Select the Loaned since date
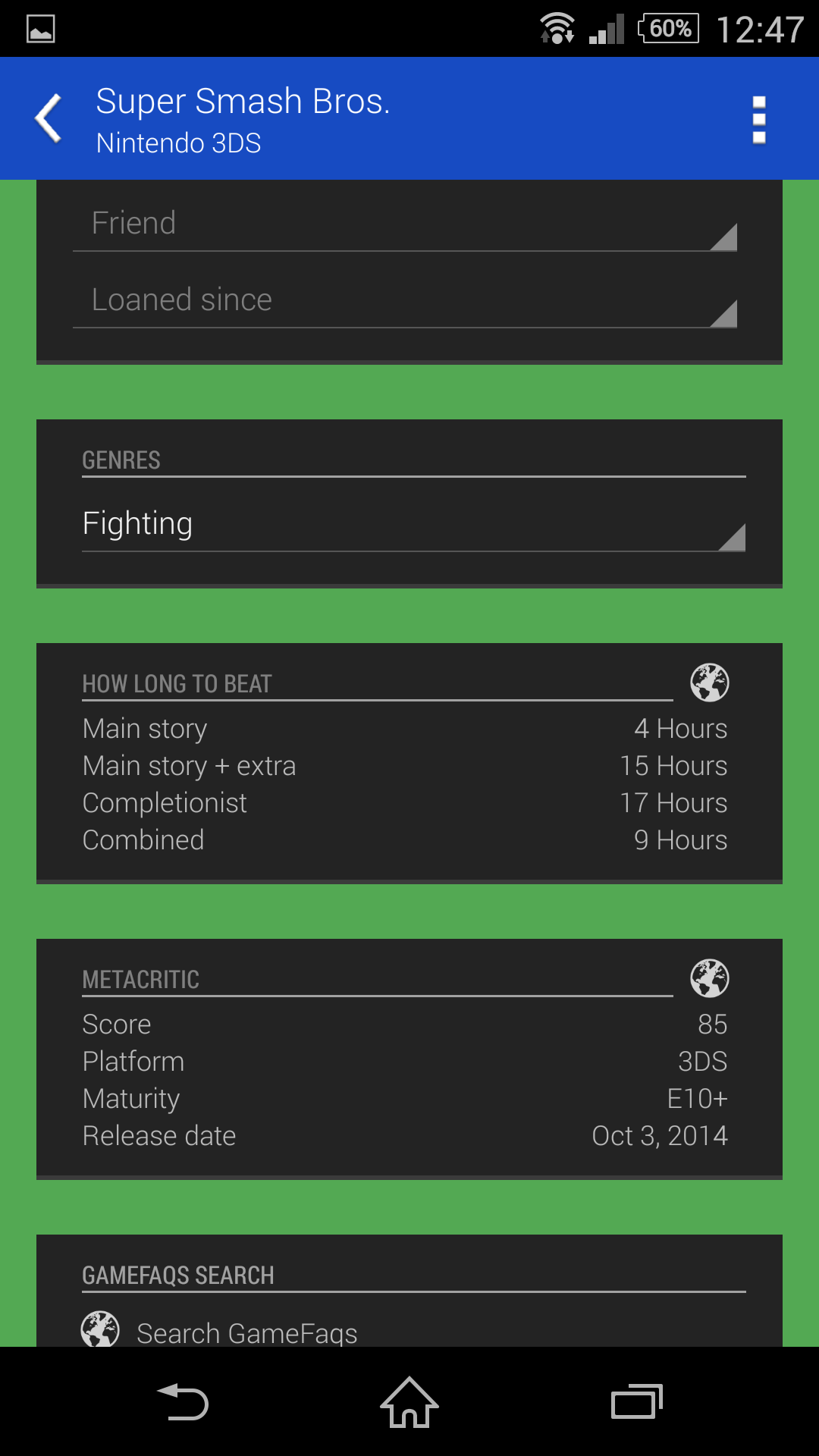Image resolution: width=819 pixels, height=1456 pixels. click(x=405, y=300)
